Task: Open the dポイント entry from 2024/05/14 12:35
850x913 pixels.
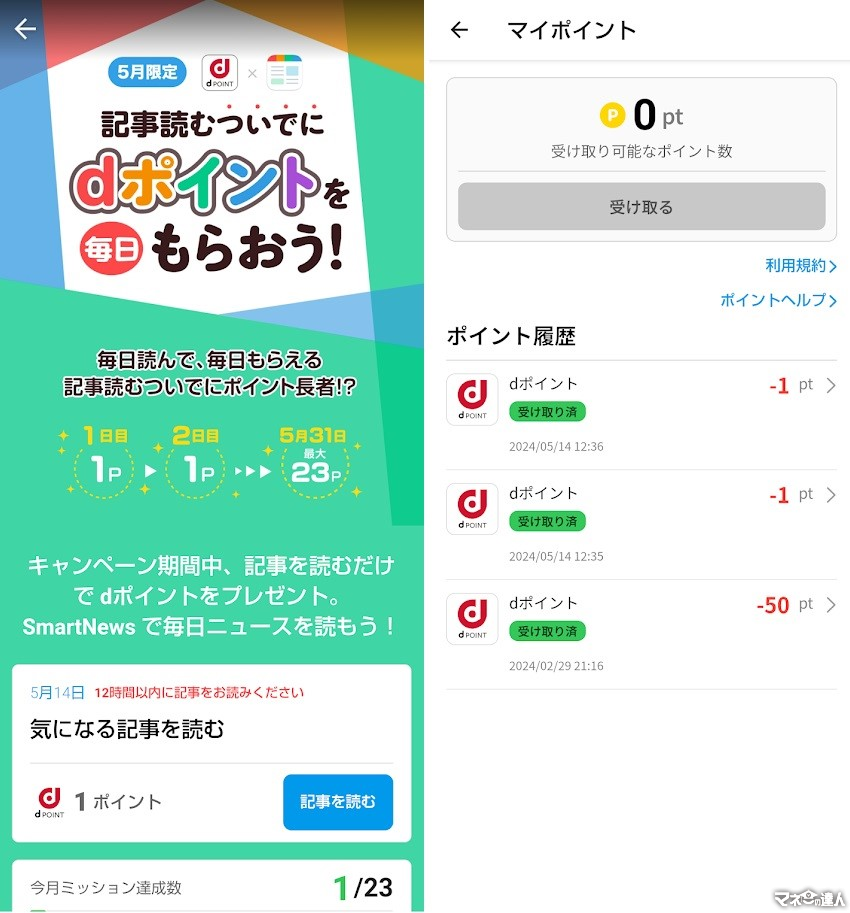Action: pos(641,524)
